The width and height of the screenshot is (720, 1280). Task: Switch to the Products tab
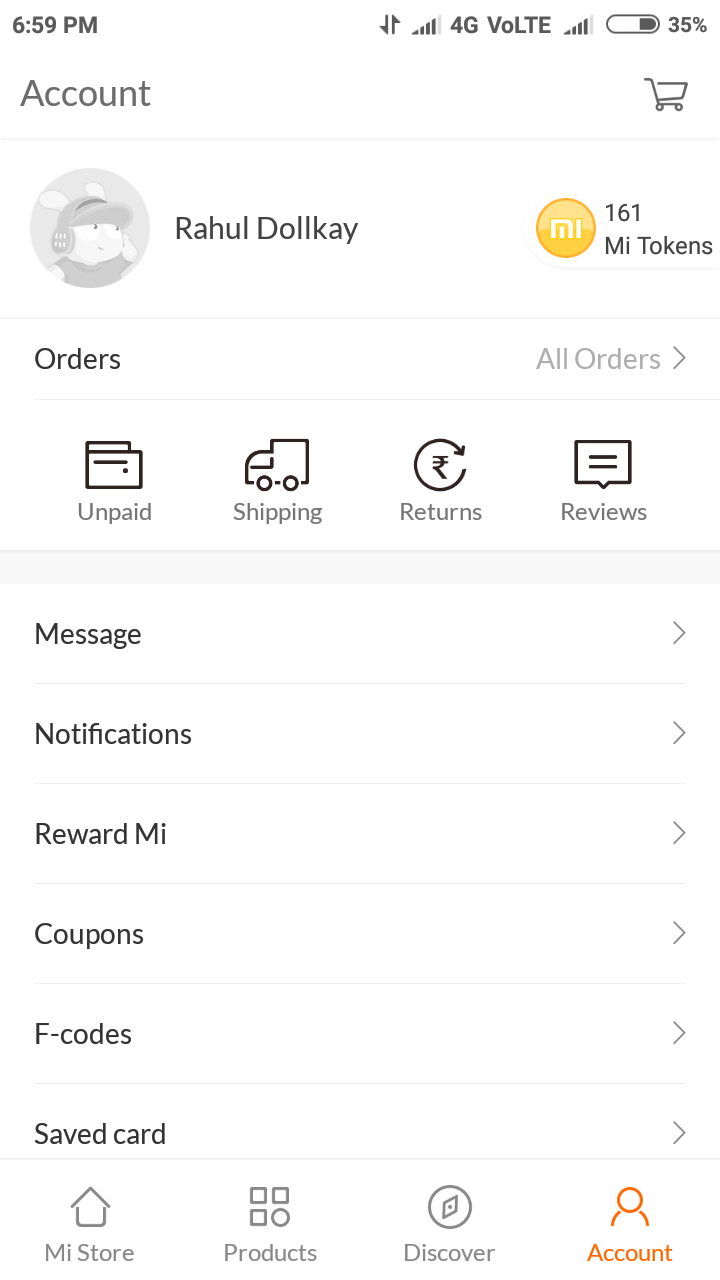[270, 1224]
